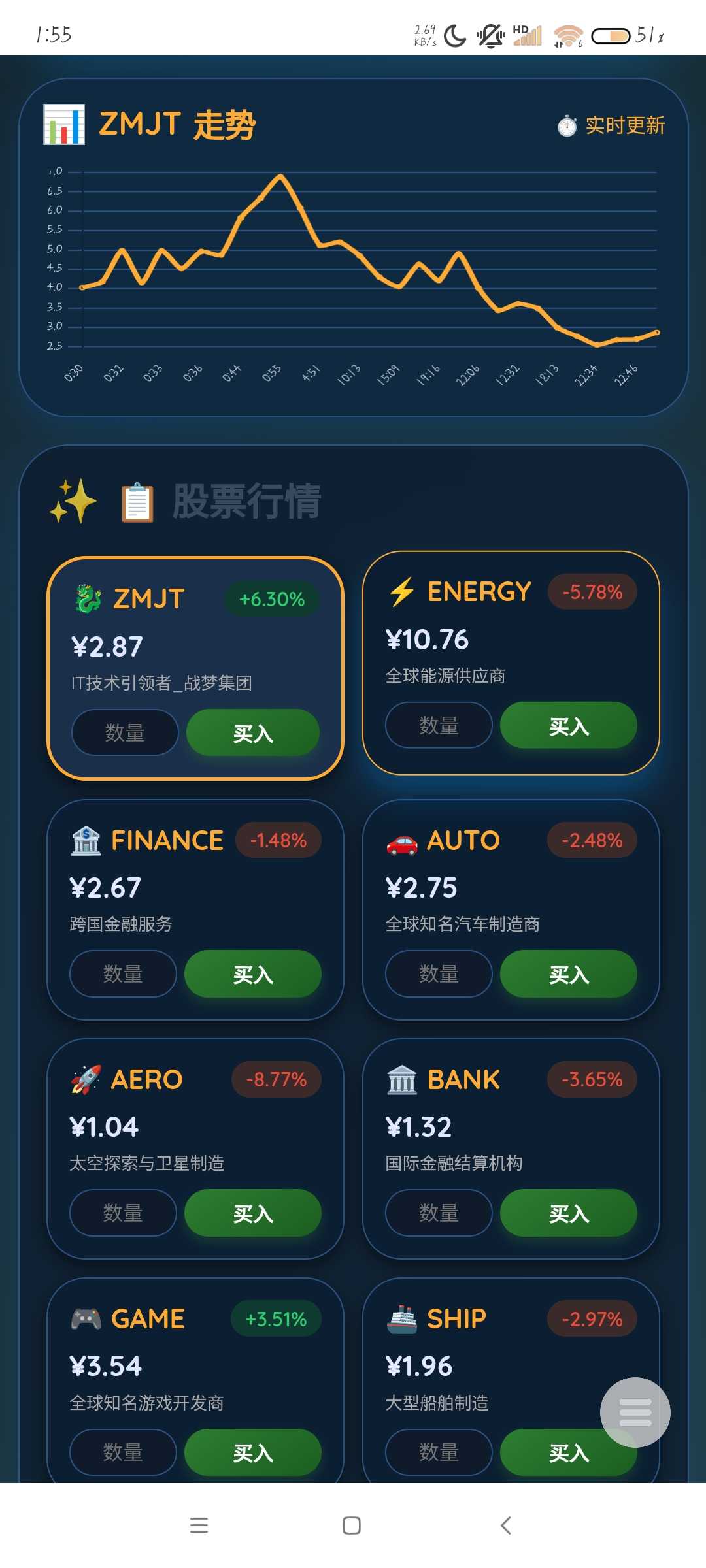Select the FINANCE 数量 field
The height and width of the screenshot is (1568, 706).
[x=123, y=974]
